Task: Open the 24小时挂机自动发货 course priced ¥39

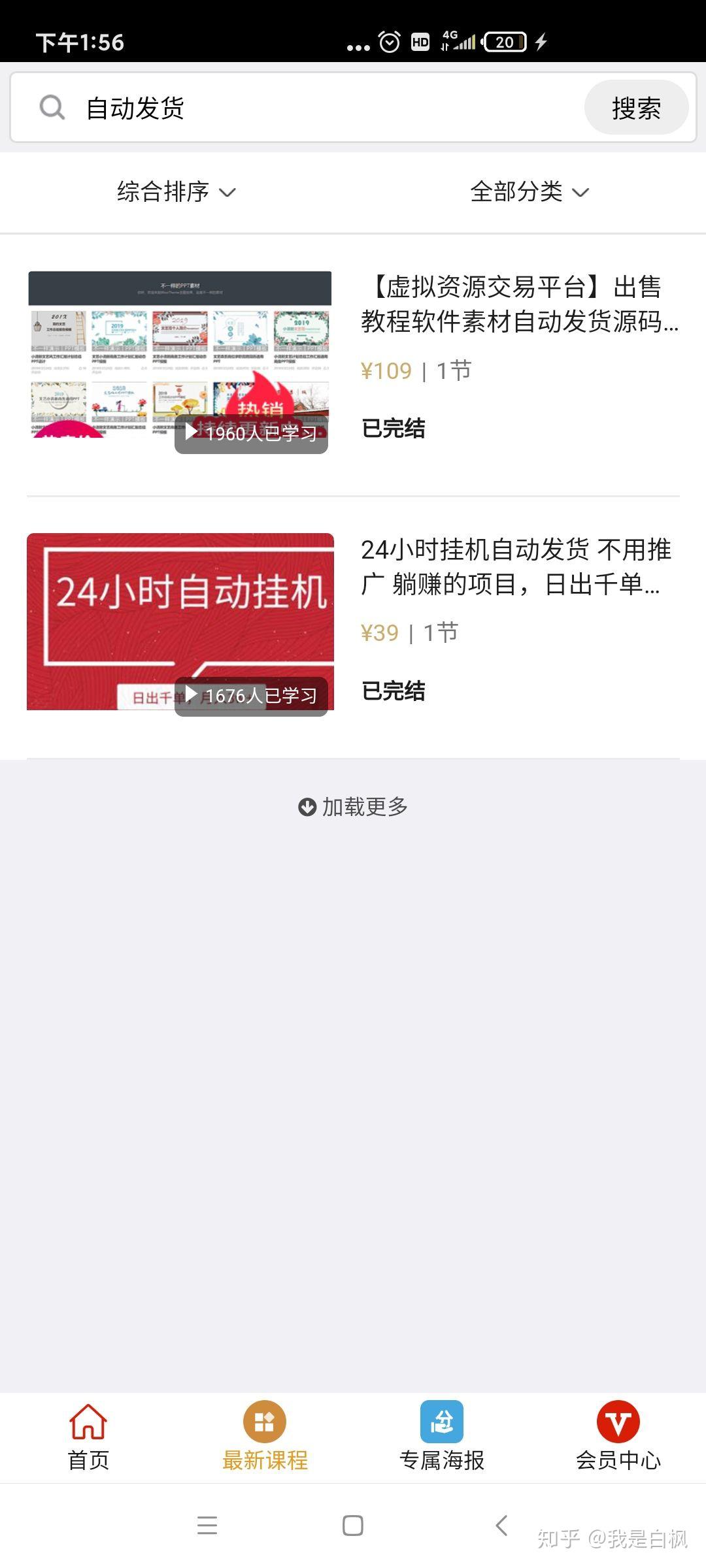Action: pyautogui.click(x=515, y=566)
